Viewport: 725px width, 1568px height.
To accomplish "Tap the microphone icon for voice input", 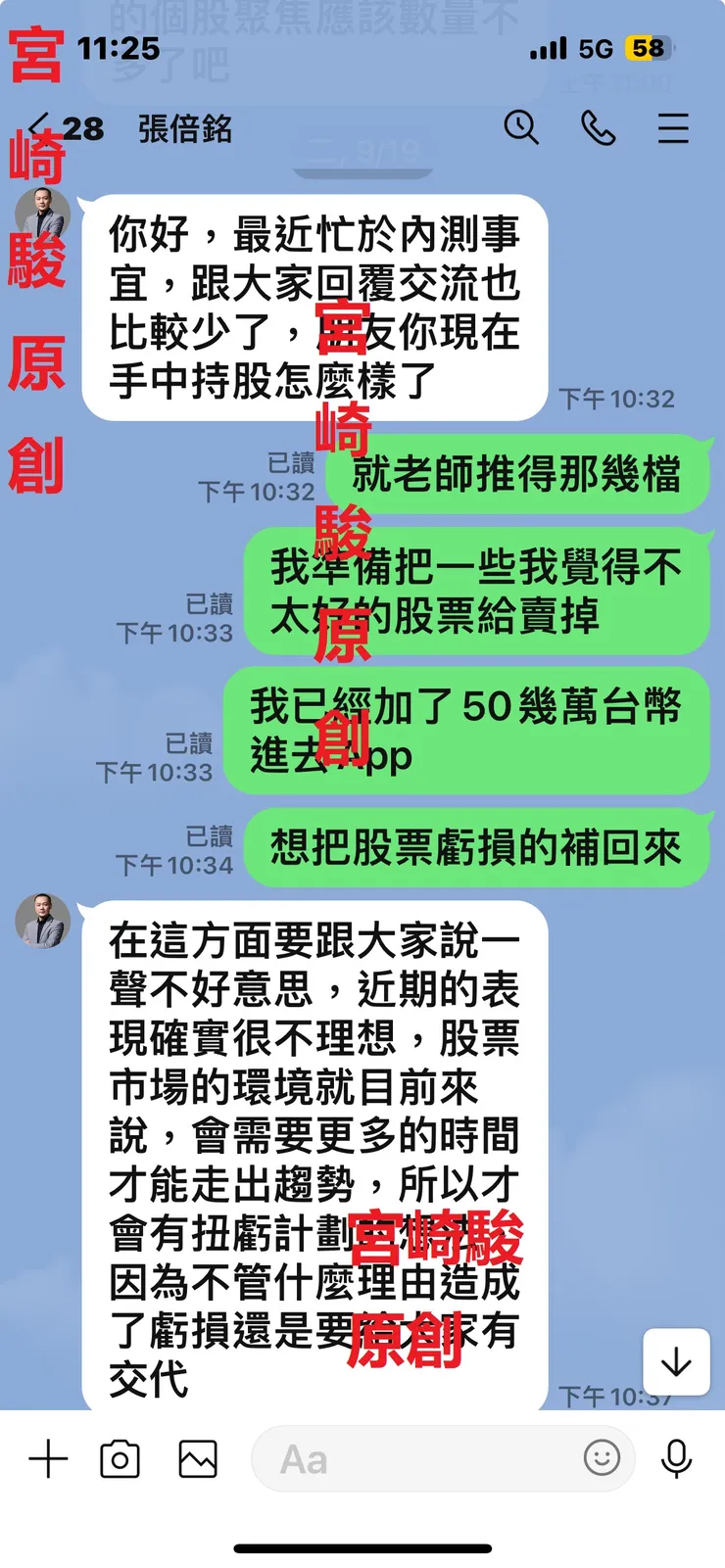I will (678, 1459).
